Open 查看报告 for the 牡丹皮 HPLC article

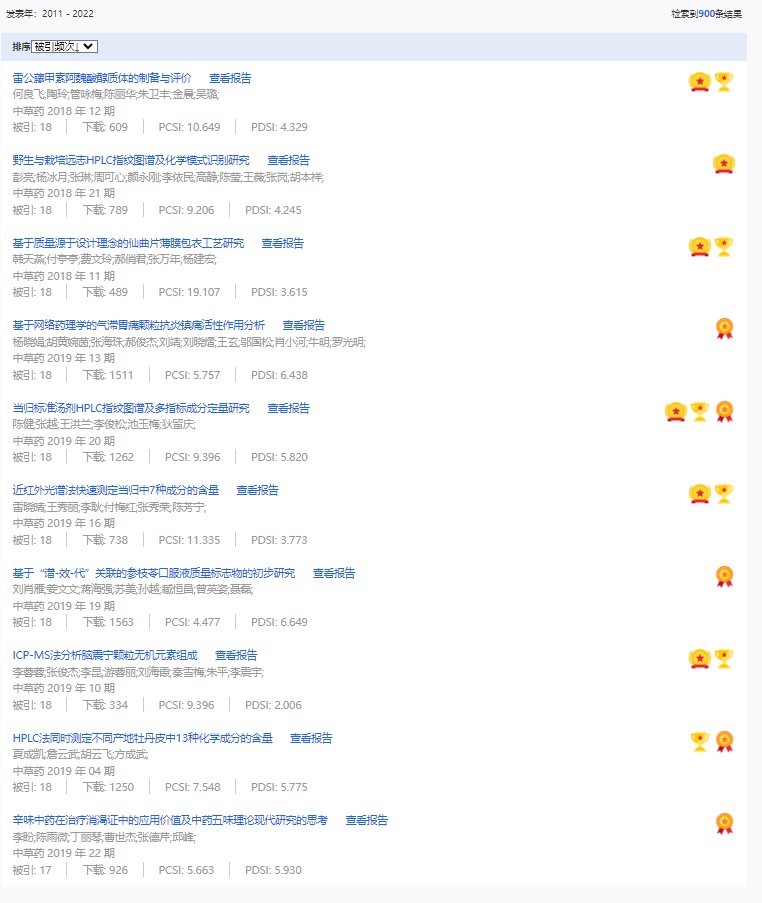(x=311, y=738)
